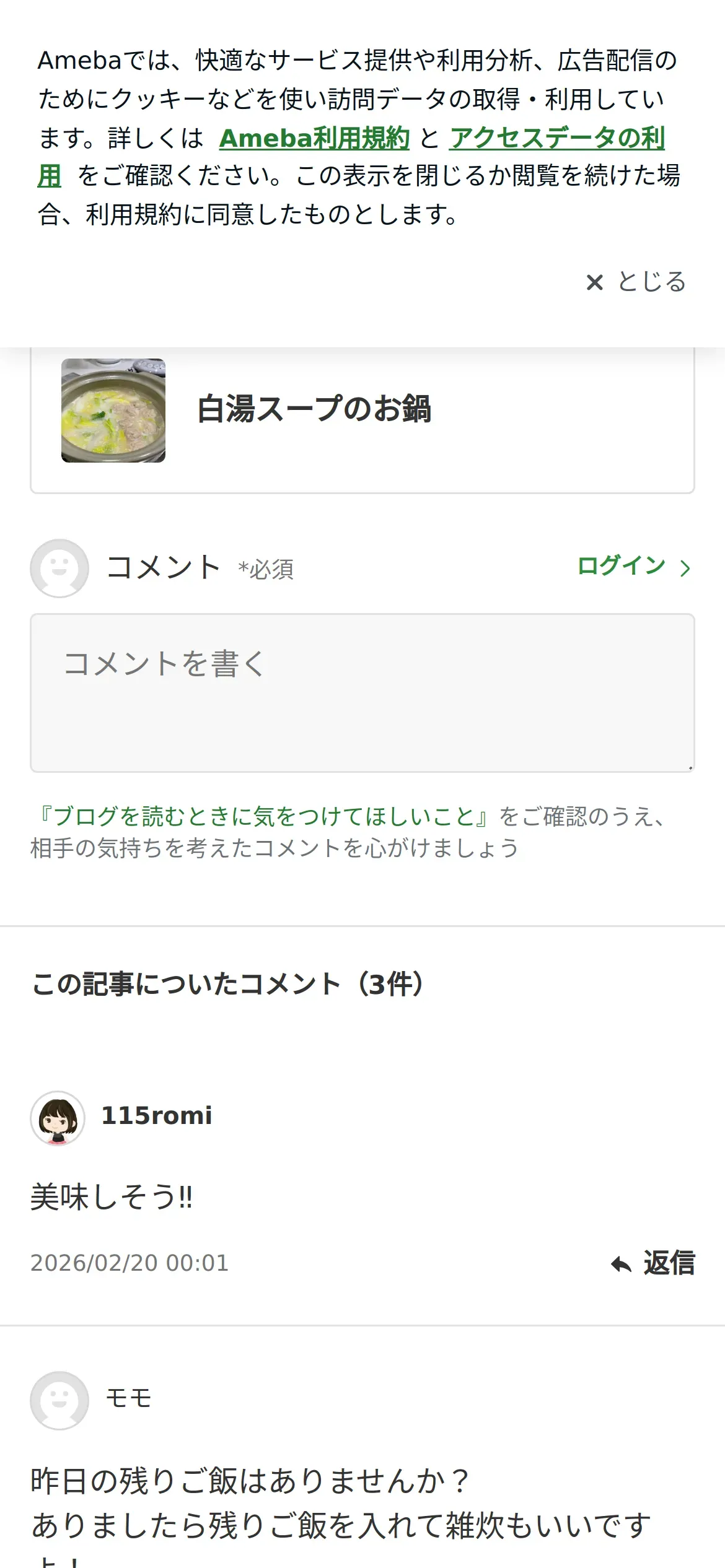
Task: Open the 白湯スープのお鍋 article card
Action: point(362,411)
